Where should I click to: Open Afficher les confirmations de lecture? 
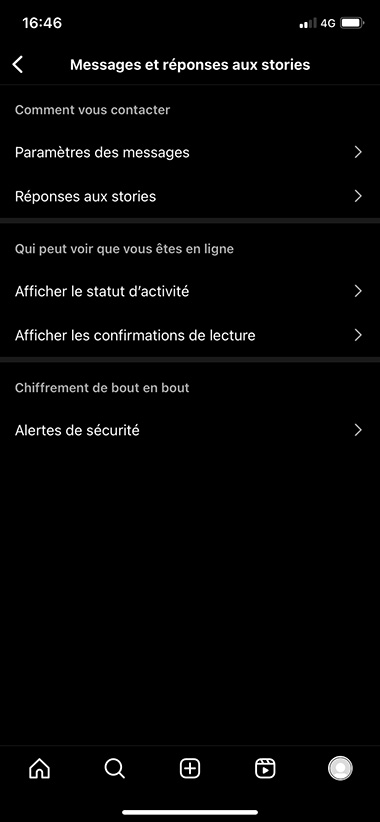(190, 336)
